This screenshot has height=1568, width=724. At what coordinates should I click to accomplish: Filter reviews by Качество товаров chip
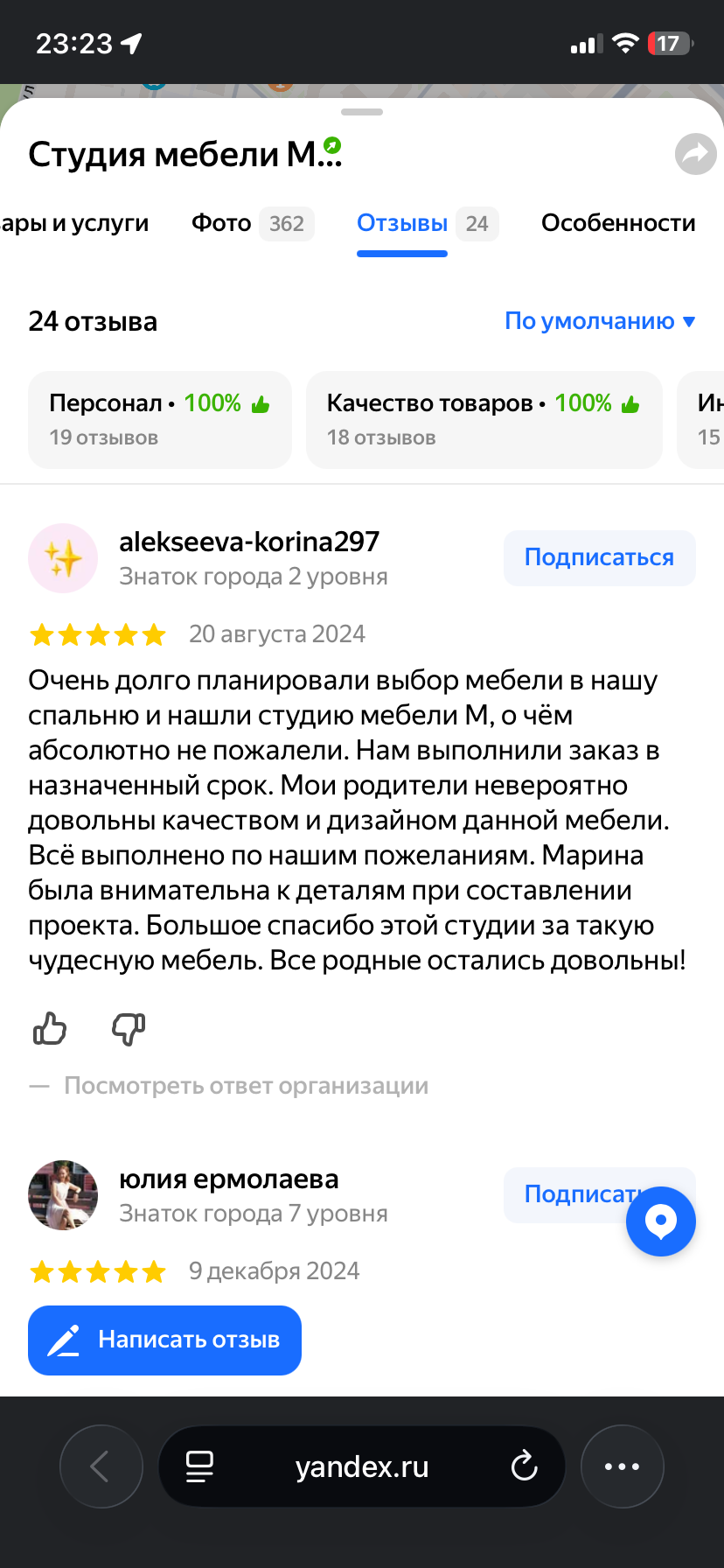coord(484,419)
